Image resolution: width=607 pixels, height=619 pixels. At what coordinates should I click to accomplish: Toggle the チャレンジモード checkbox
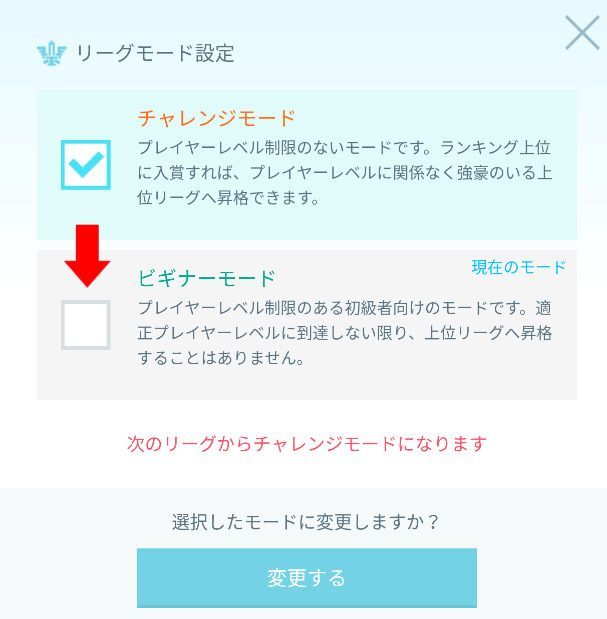coord(86,165)
